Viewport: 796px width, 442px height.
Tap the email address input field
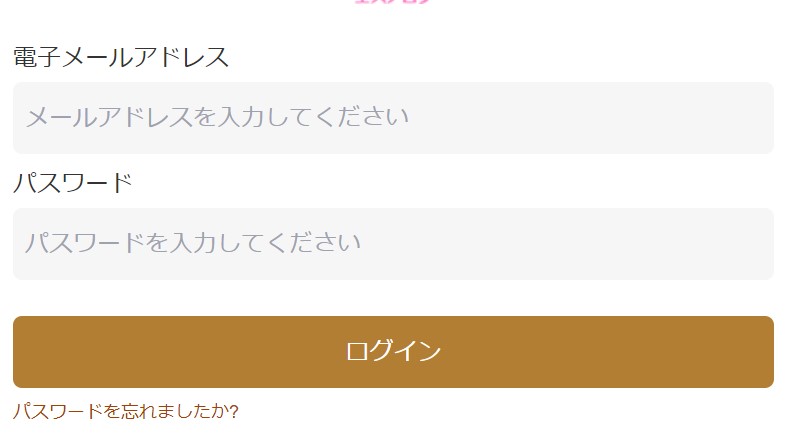click(393, 118)
